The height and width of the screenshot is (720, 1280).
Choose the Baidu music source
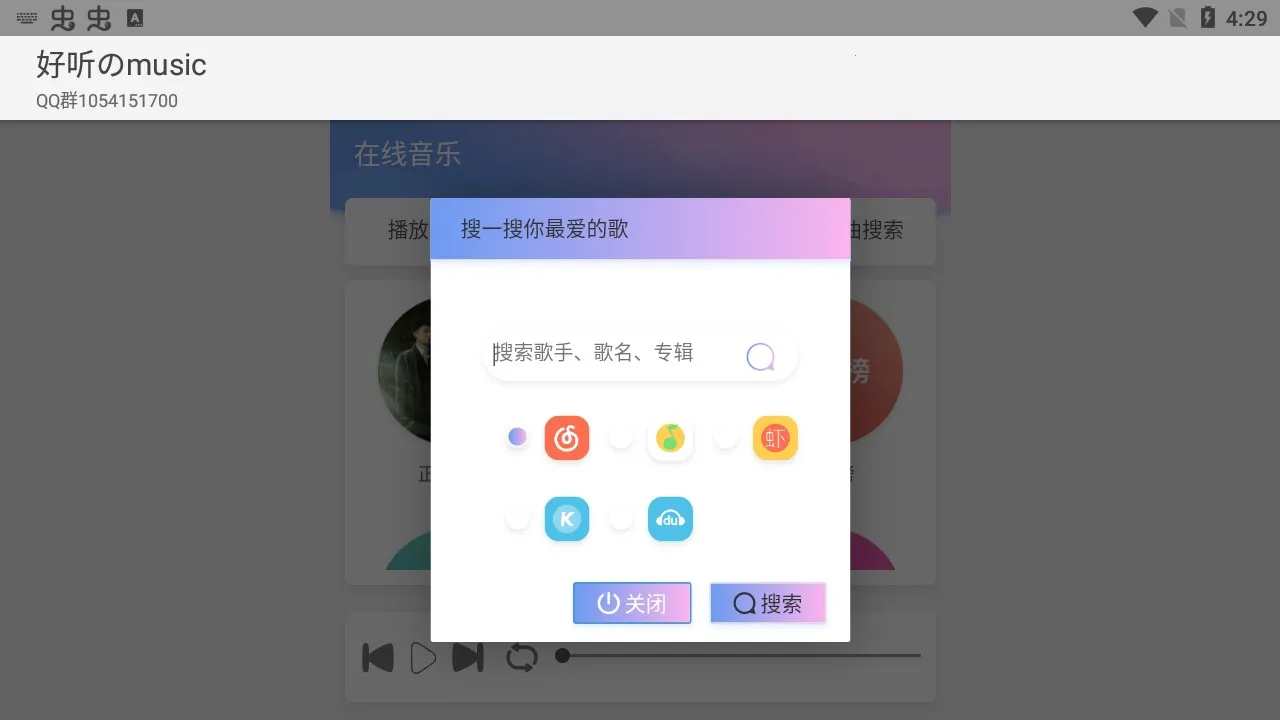622,518
